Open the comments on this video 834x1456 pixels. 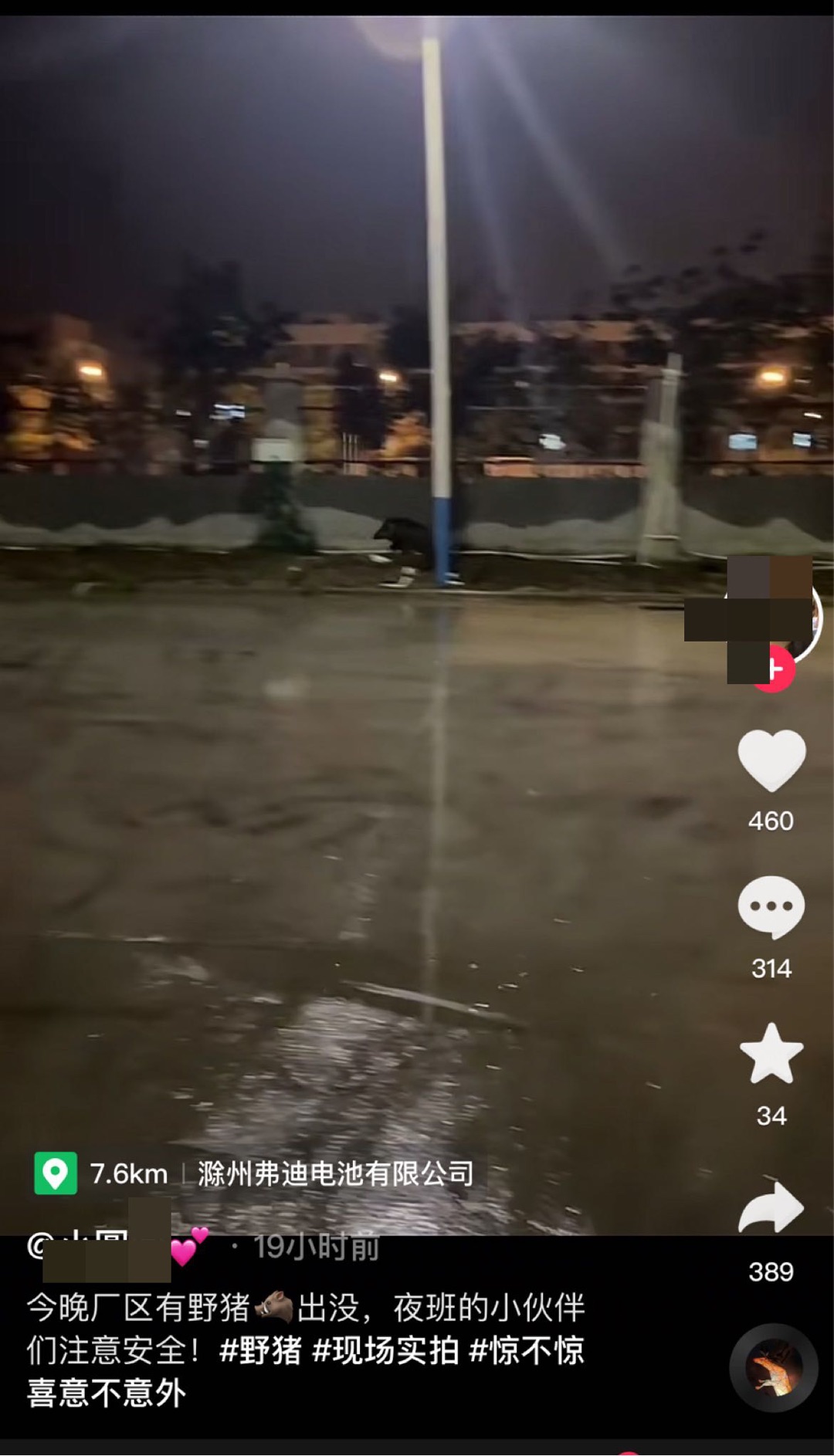pyautogui.click(x=771, y=907)
